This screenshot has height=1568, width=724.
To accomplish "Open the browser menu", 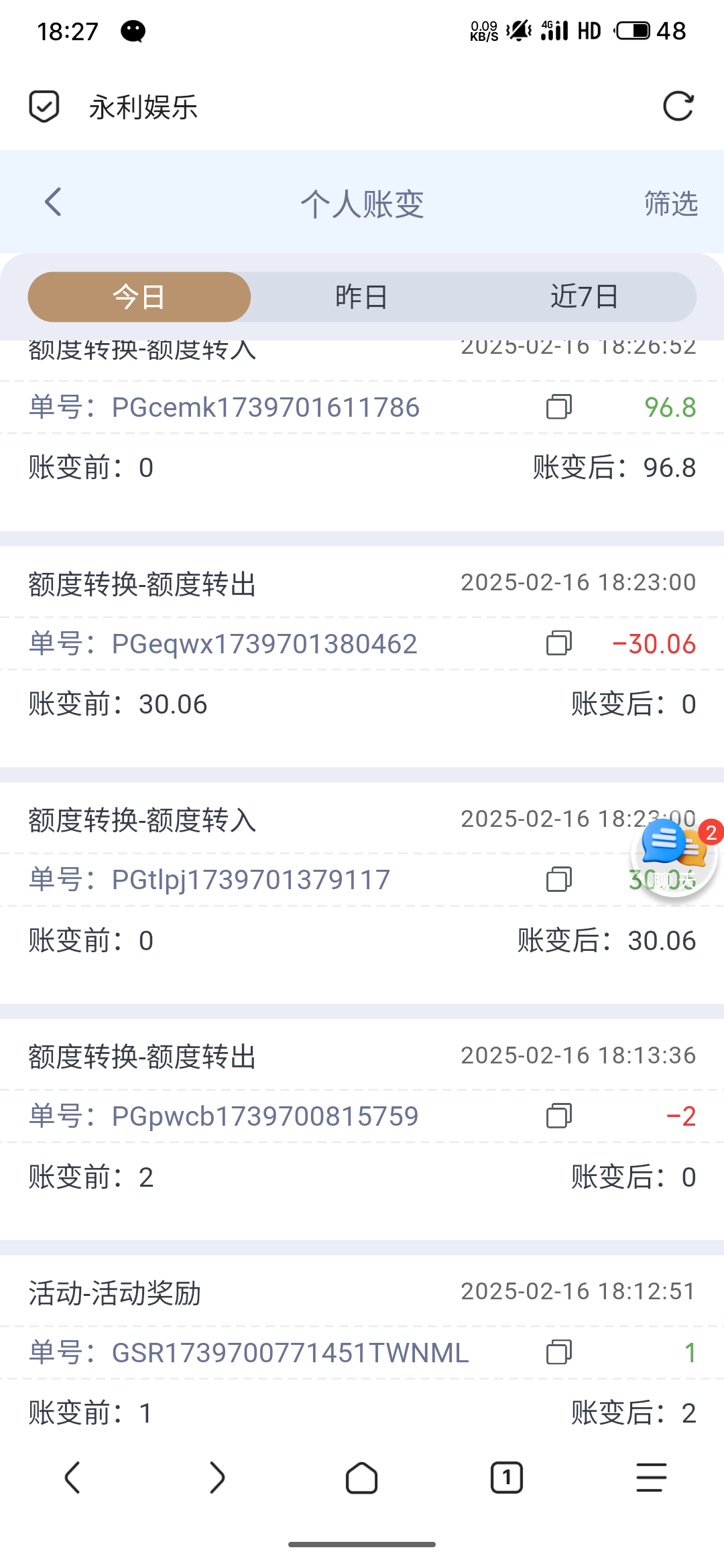I will [x=652, y=1478].
